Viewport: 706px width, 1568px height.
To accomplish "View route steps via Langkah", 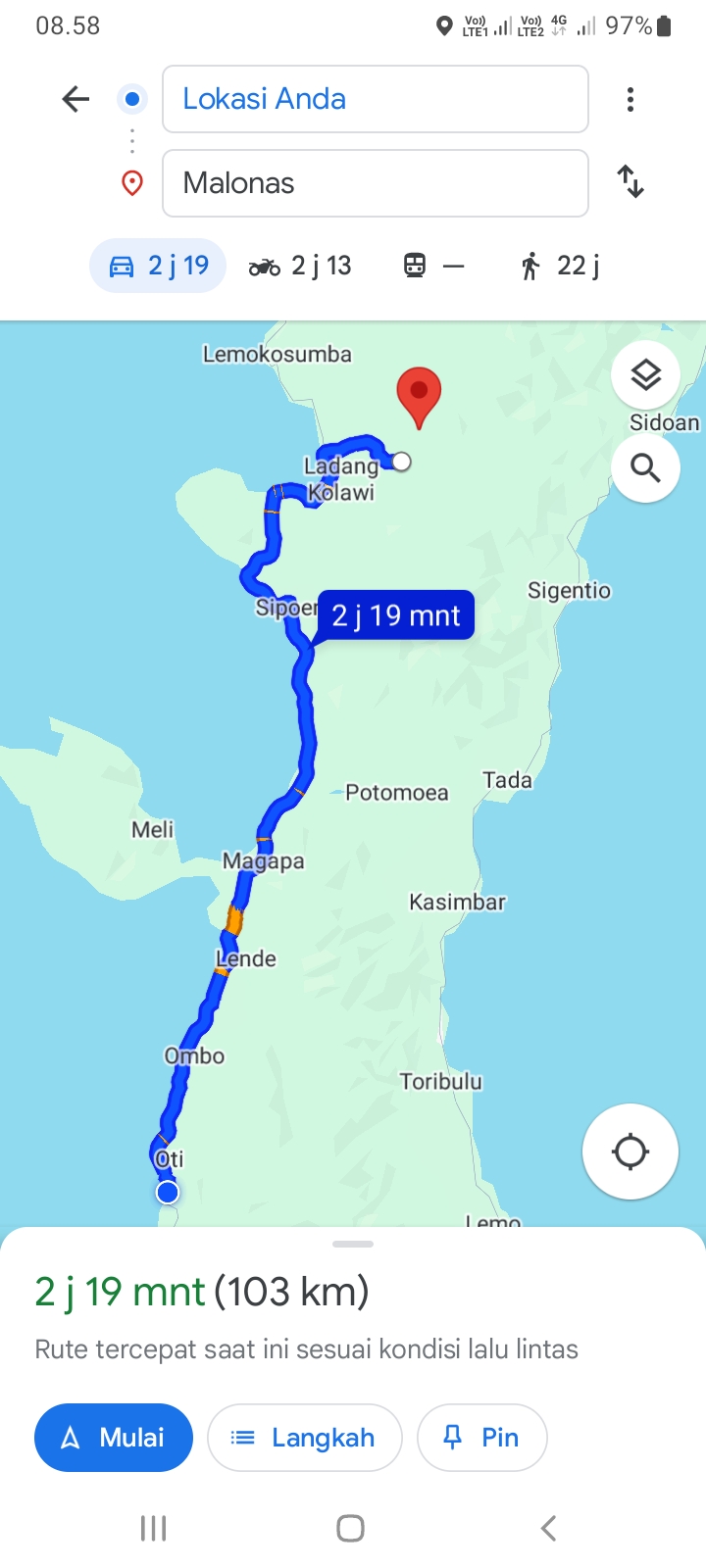I will 305,1438.
